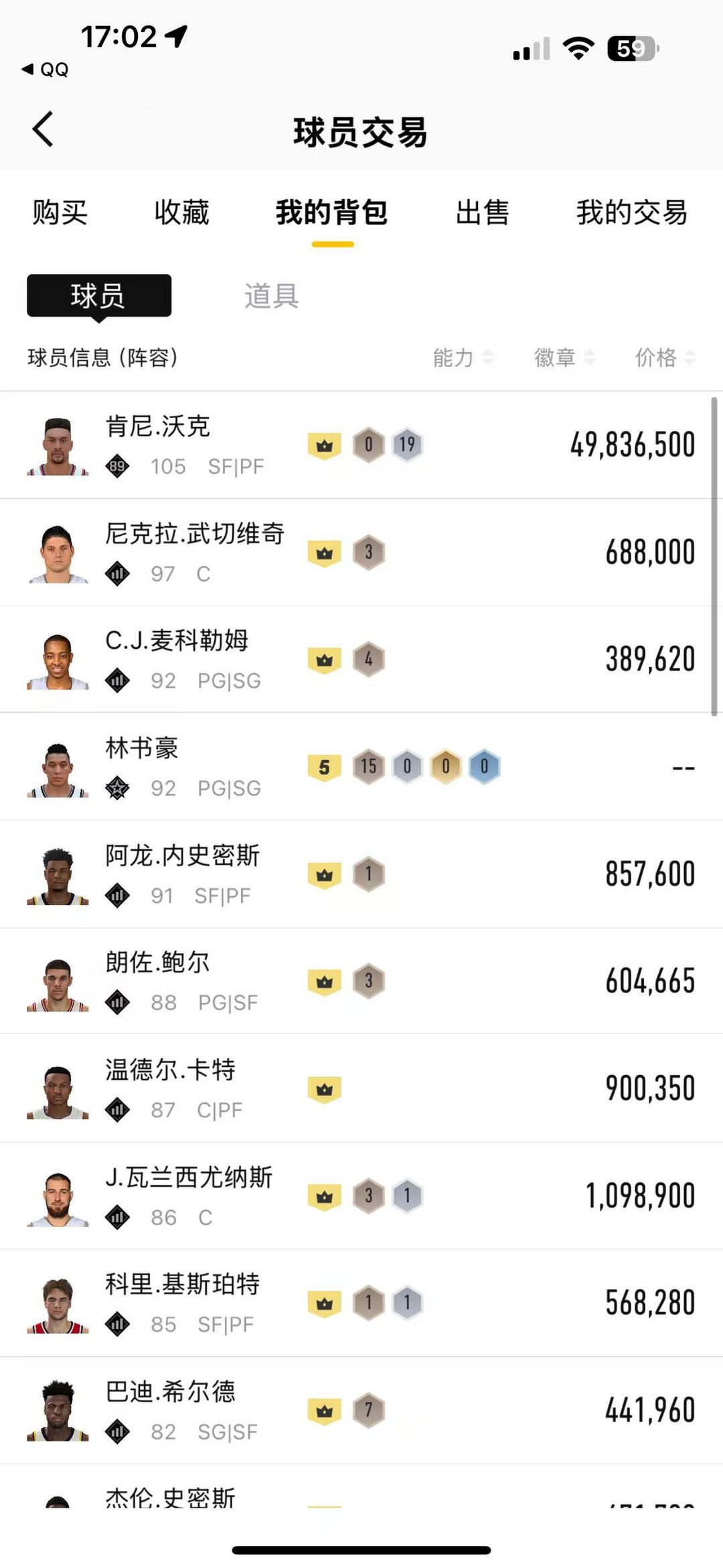The height and width of the screenshot is (1568, 723).
Task: Open the 出售 tab
Action: coord(482,213)
